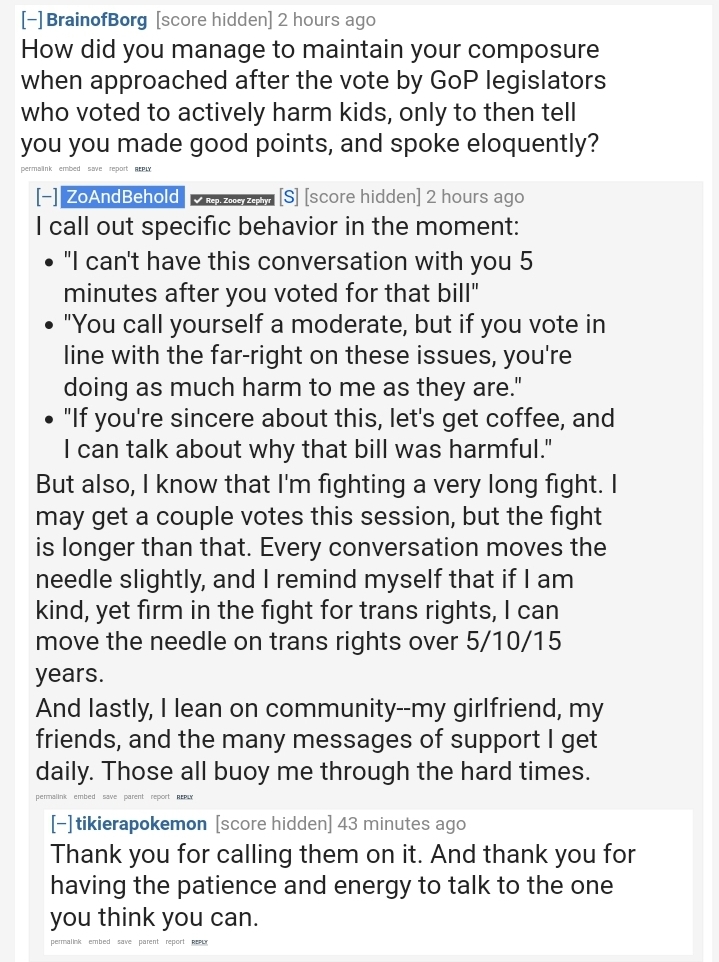Collapse BrainofBorg's comment thread

(30, 20)
